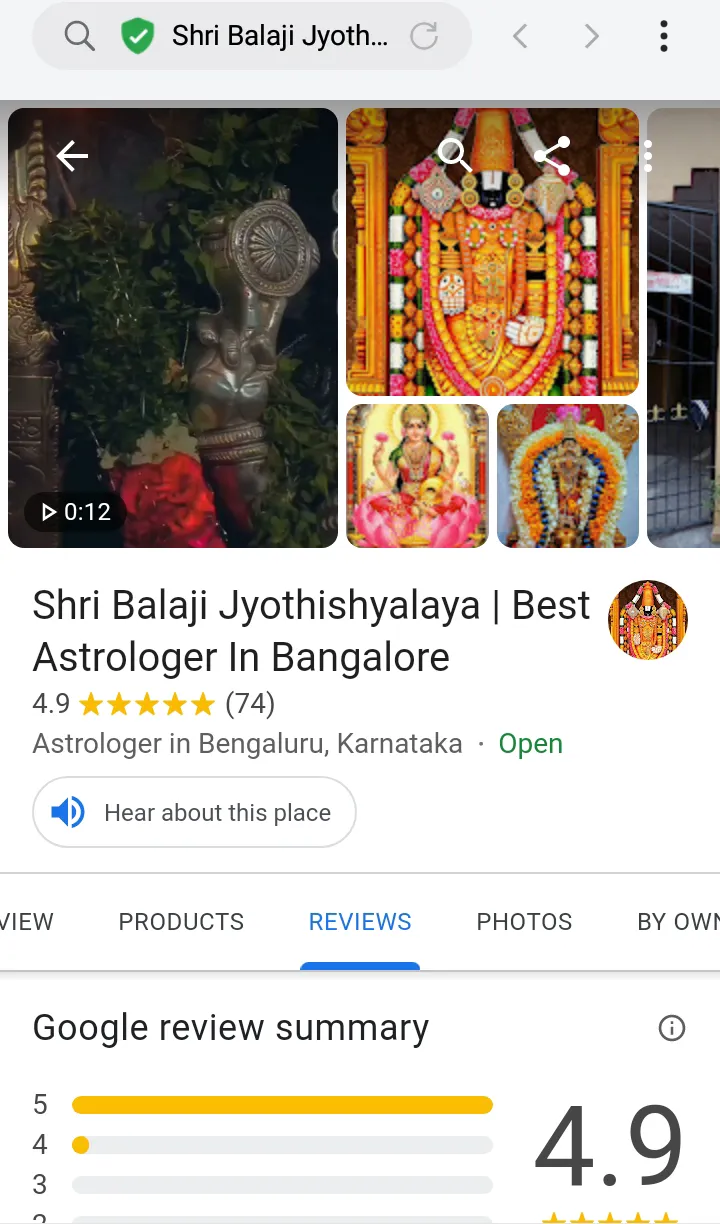Tap the business profile picture
The image size is (720, 1224).
(x=648, y=620)
